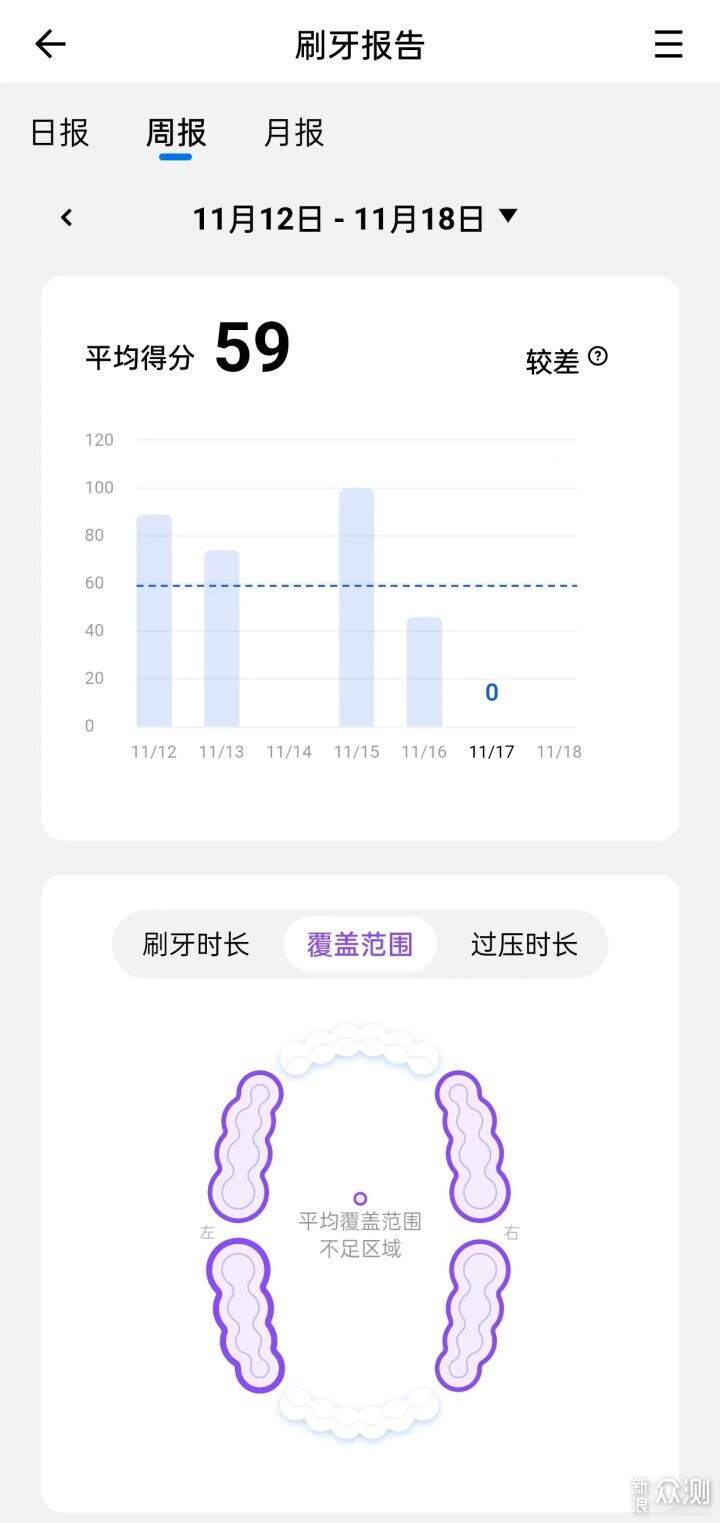Switch to the 刷牙时长 segment

pyautogui.click(x=196, y=944)
